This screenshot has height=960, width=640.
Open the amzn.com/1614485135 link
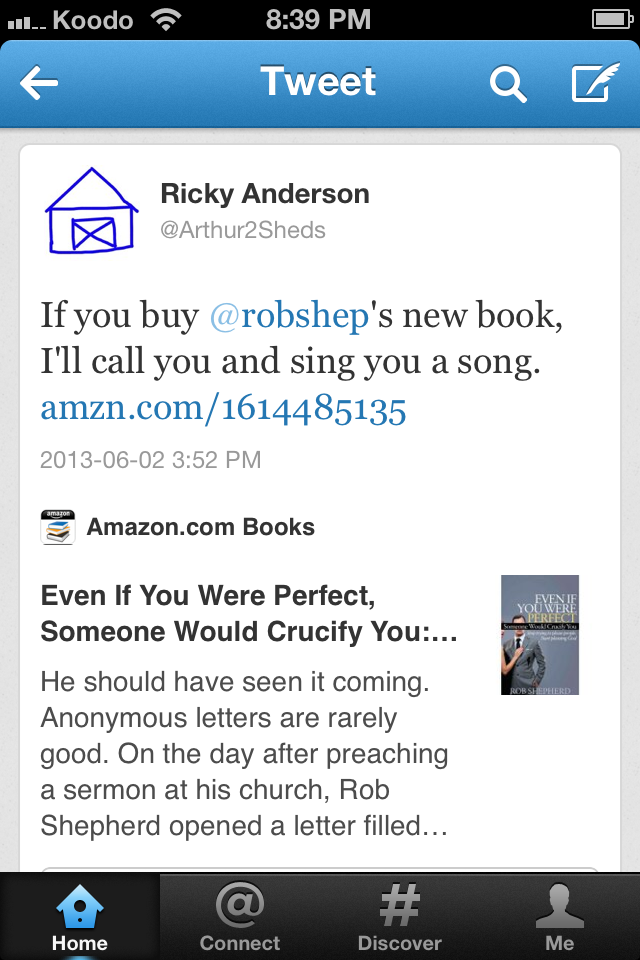point(223,409)
